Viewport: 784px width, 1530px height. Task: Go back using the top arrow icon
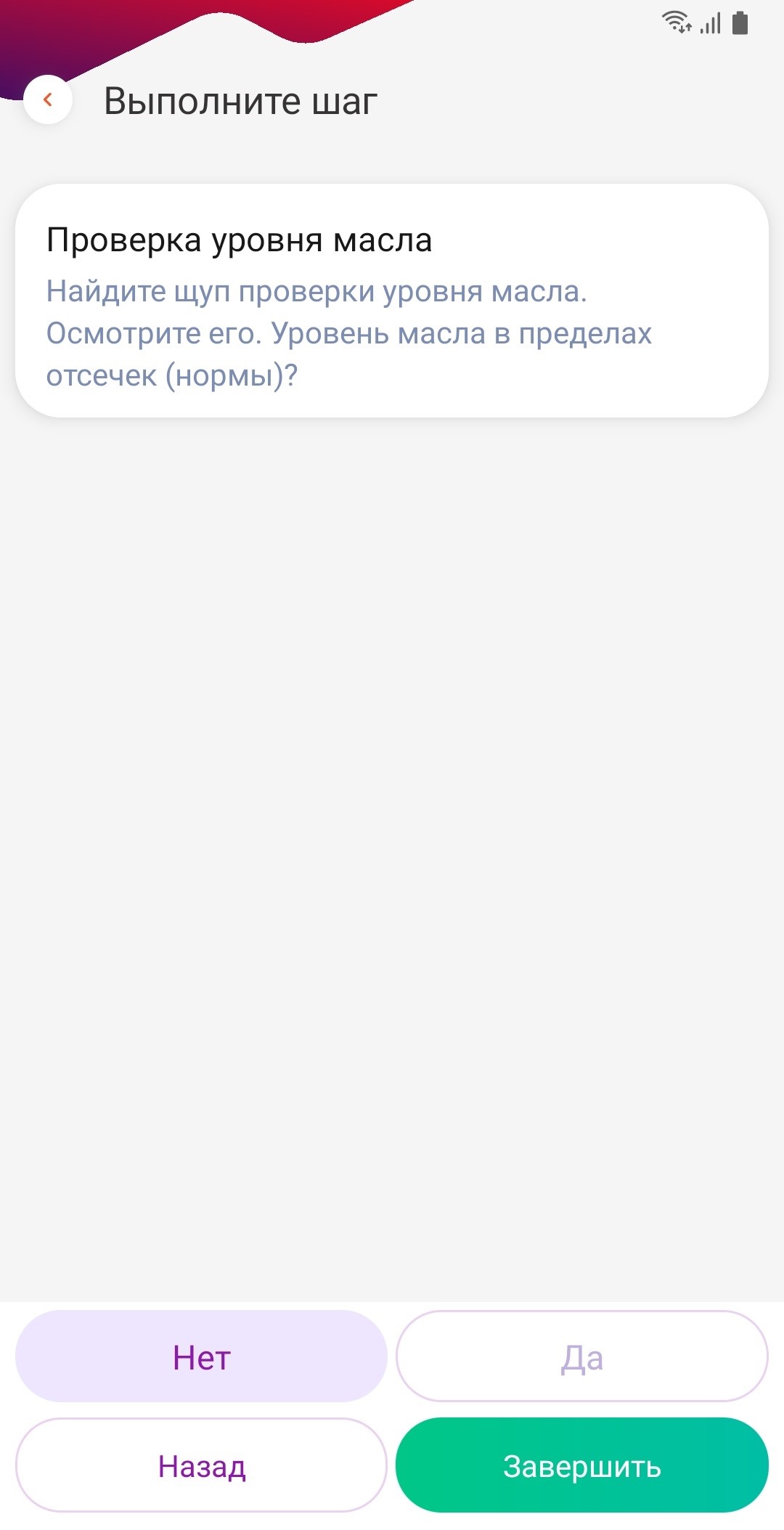(x=48, y=100)
